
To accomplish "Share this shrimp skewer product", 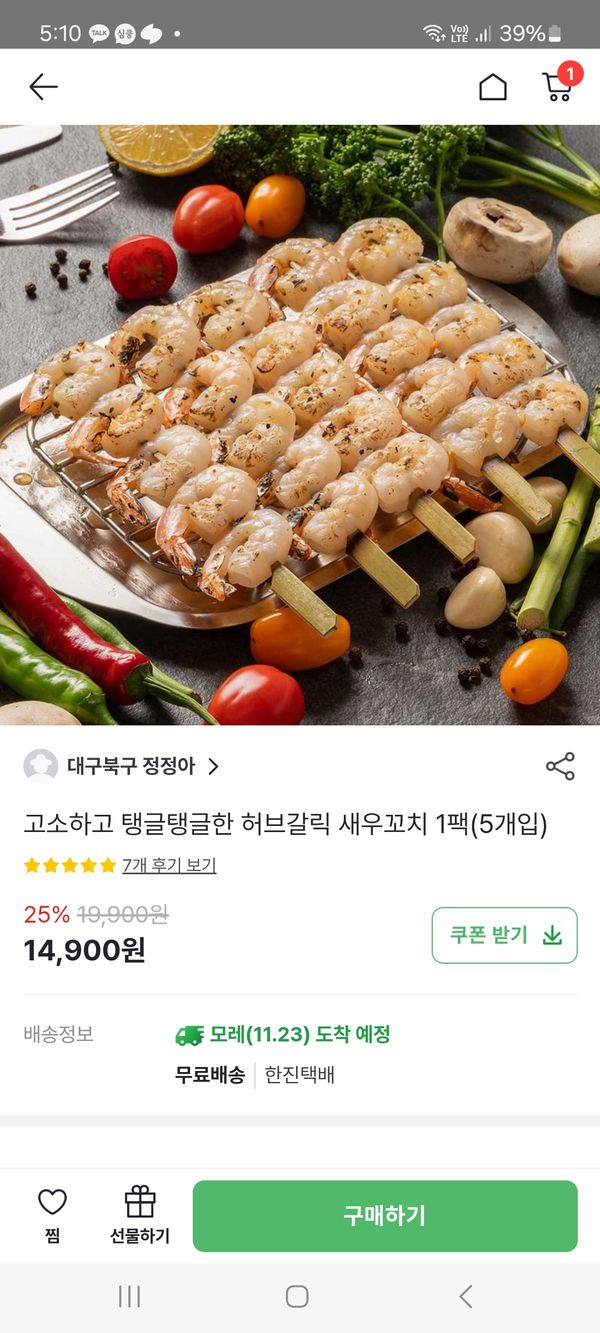I will coord(560,767).
